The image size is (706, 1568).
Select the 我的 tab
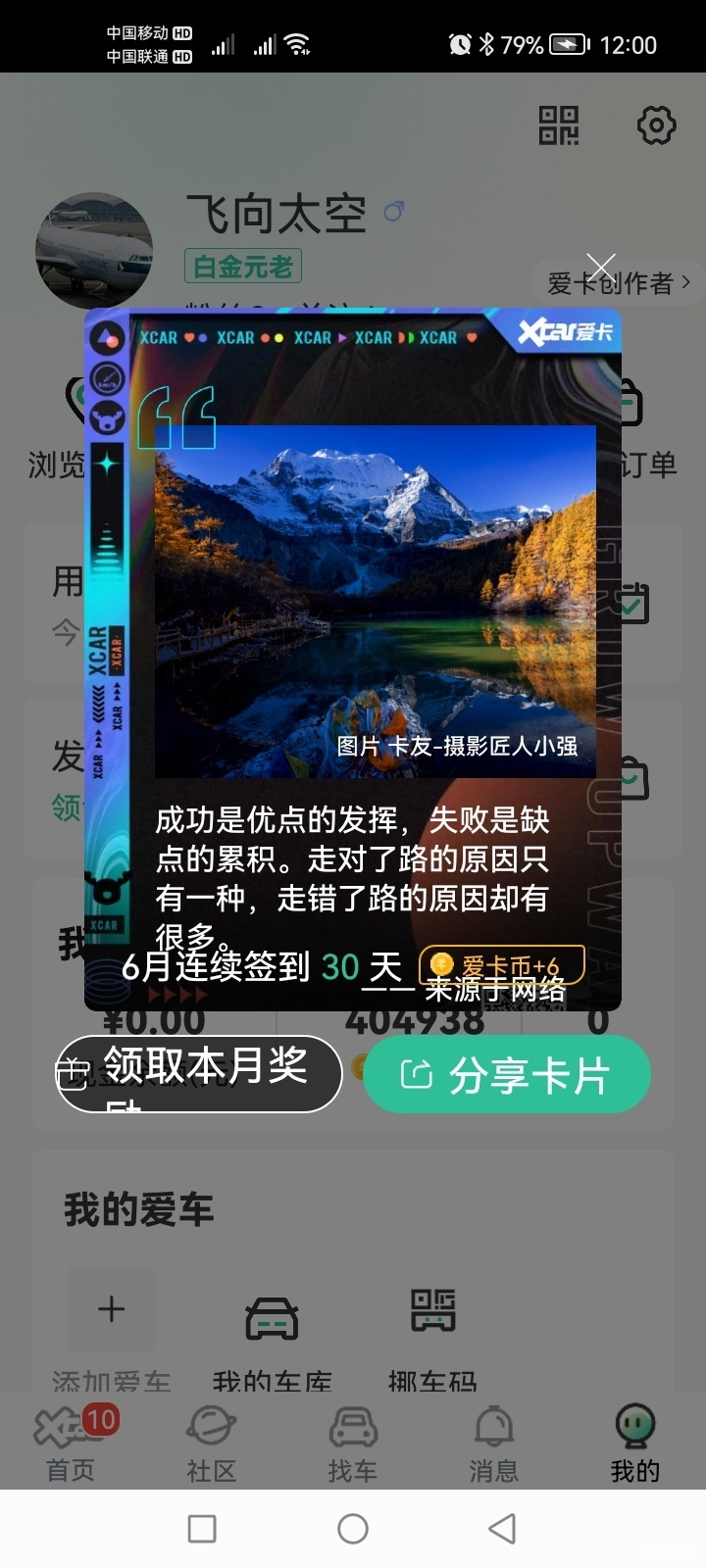(634, 1443)
